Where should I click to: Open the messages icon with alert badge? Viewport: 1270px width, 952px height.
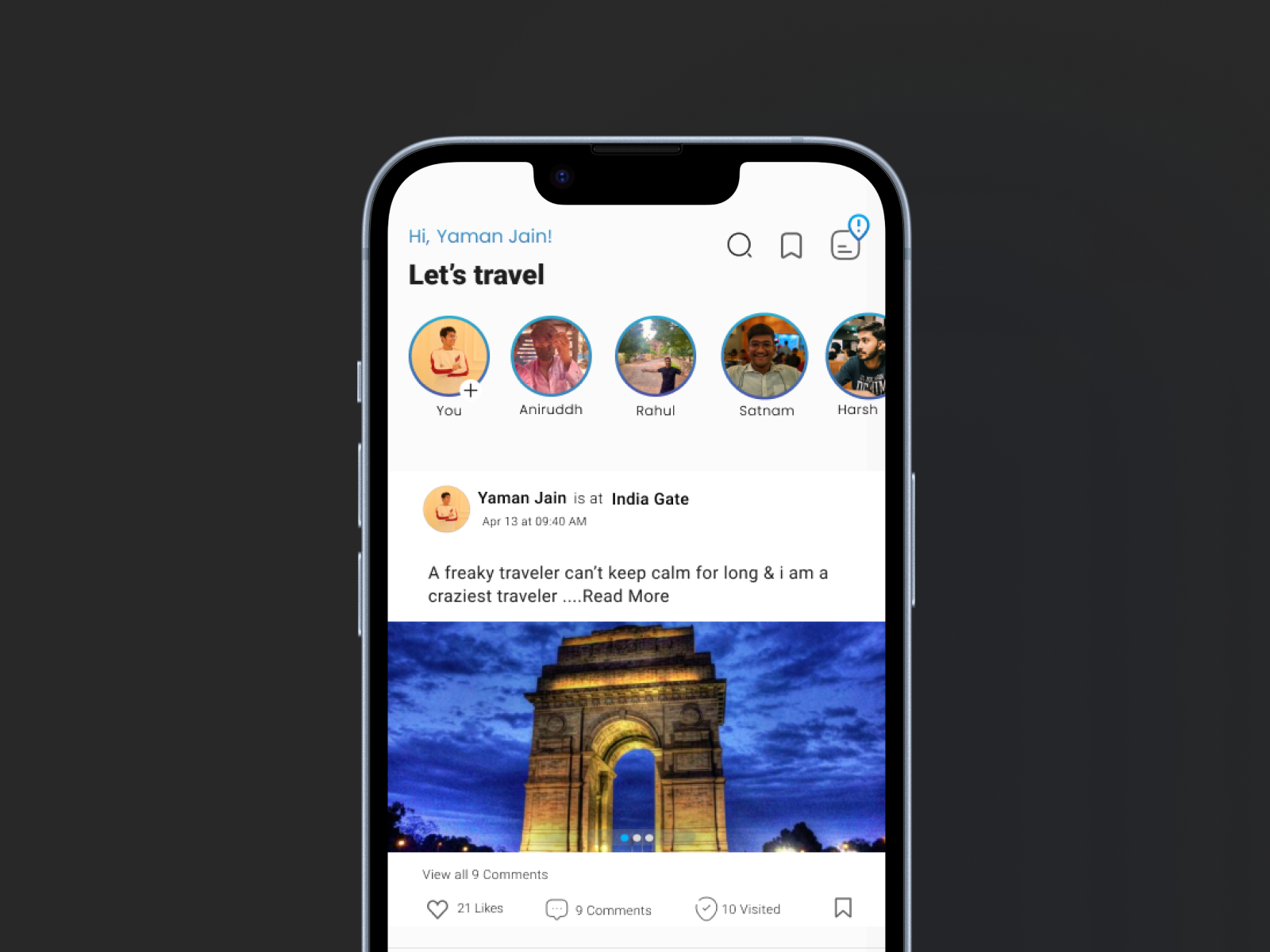(845, 244)
